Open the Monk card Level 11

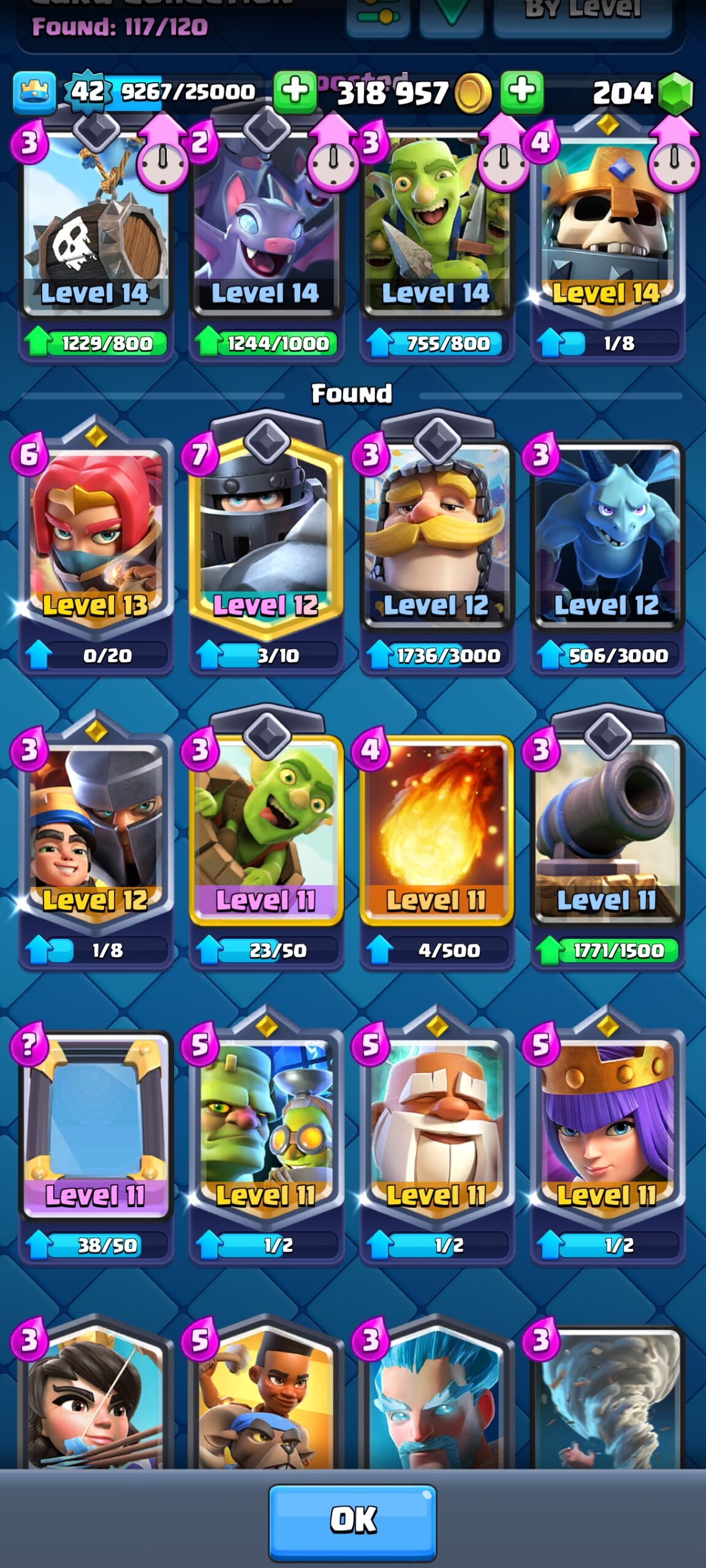pos(436,1139)
